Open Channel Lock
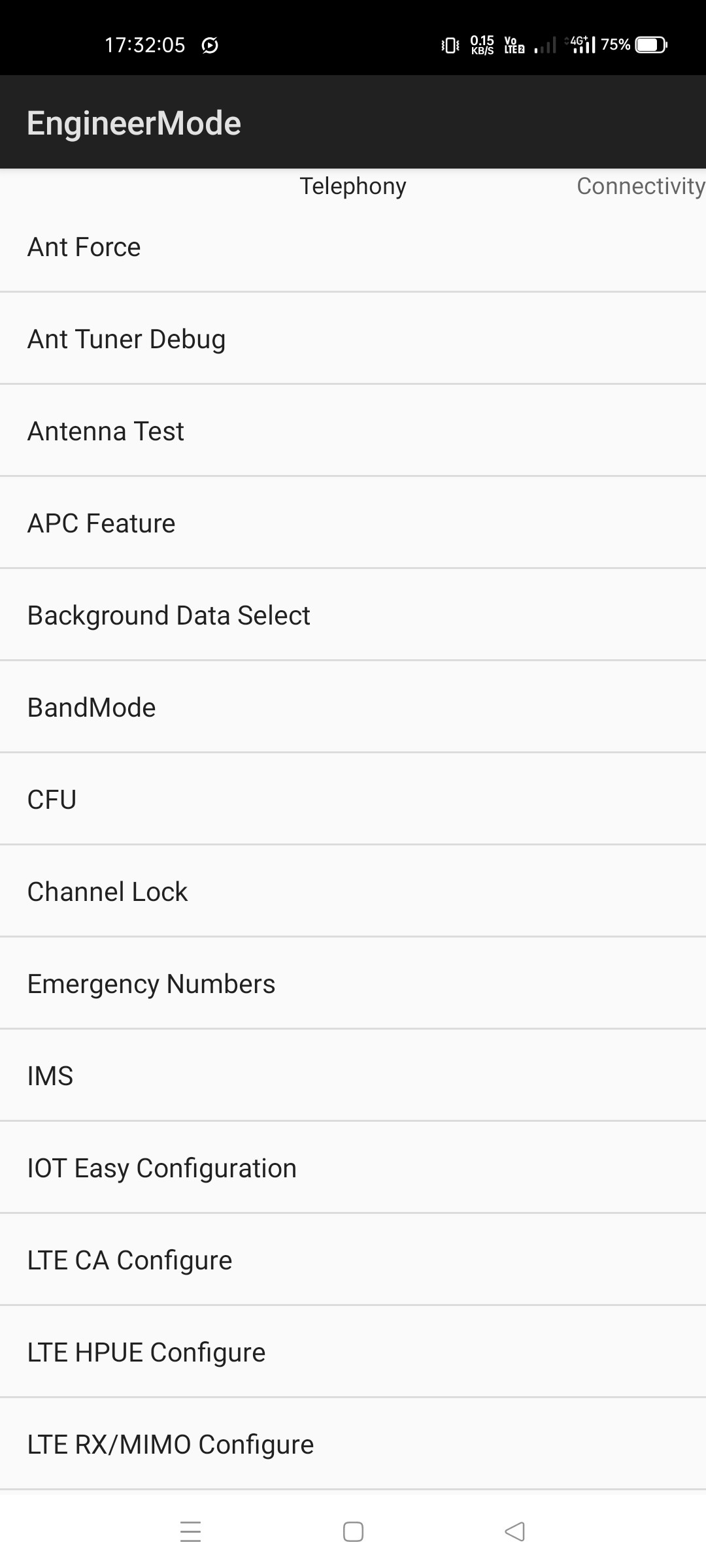Image resolution: width=706 pixels, height=1568 pixels. point(353,892)
